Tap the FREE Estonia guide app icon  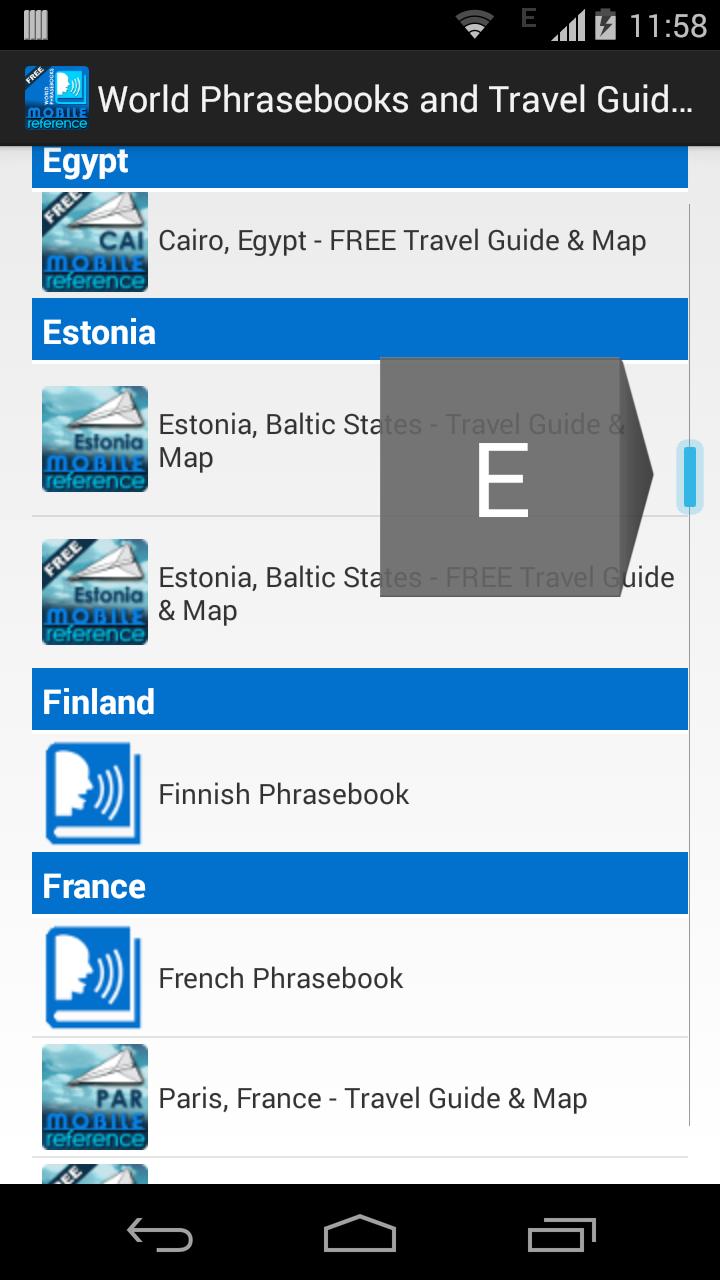click(94, 592)
